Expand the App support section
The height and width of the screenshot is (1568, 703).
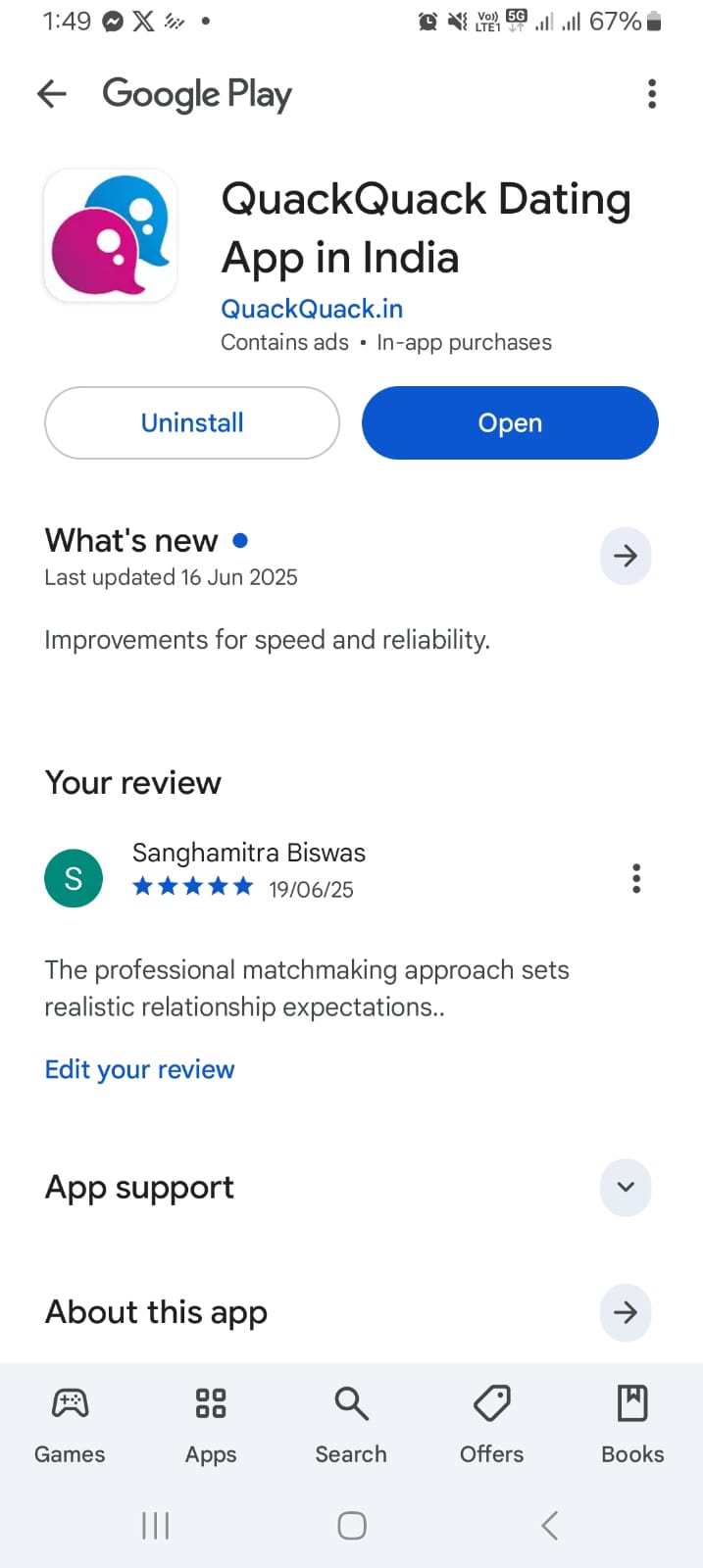[x=625, y=1187]
